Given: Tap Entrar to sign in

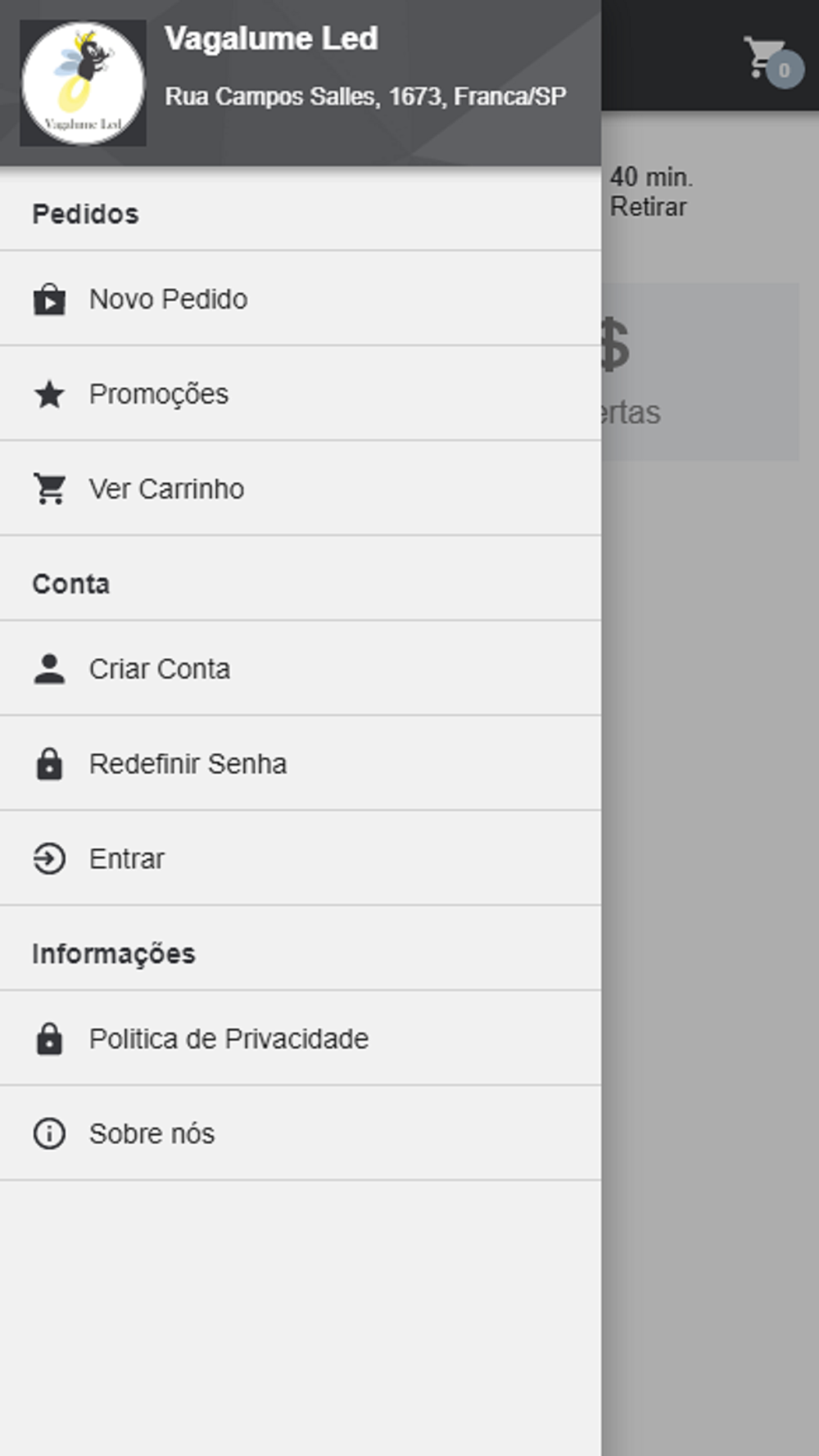Looking at the screenshot, I should point(300,859).
